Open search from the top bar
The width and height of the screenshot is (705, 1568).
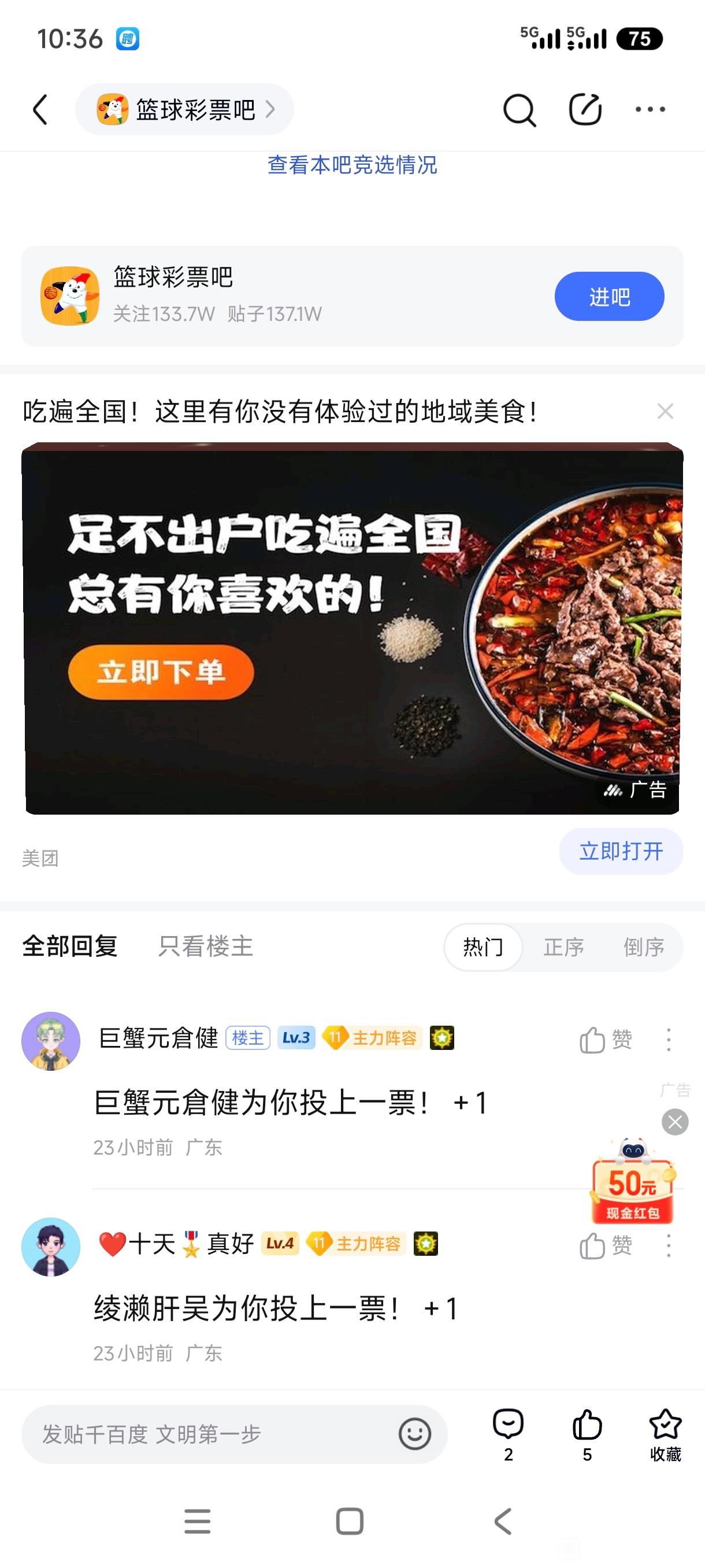[520, 110]
